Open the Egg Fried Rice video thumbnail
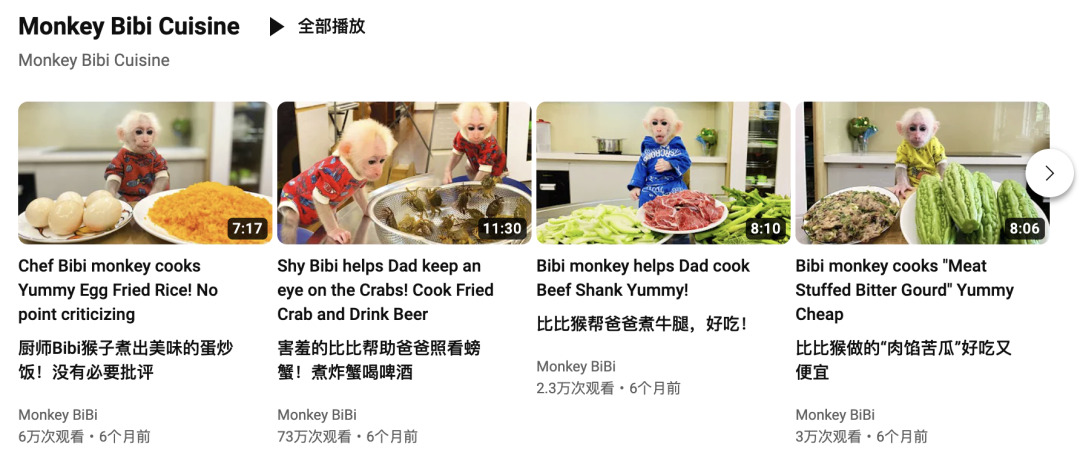Viewport: 1080px width, 467px height. (145, 173)
